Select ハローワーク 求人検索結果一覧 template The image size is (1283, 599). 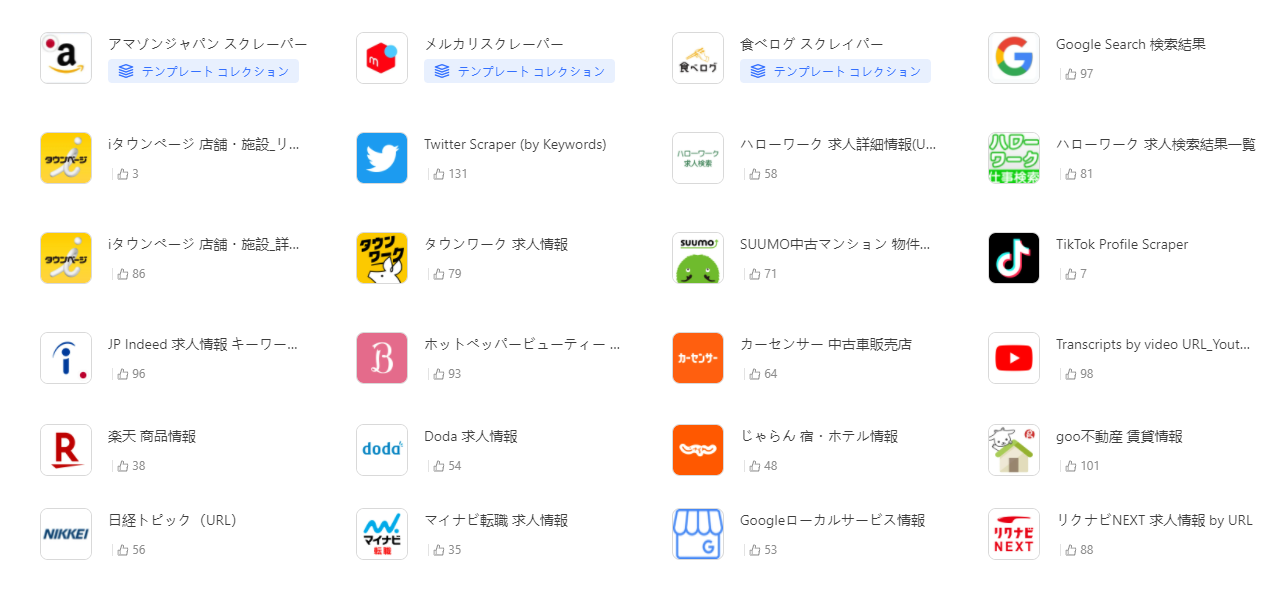[x=1155, y=145]
